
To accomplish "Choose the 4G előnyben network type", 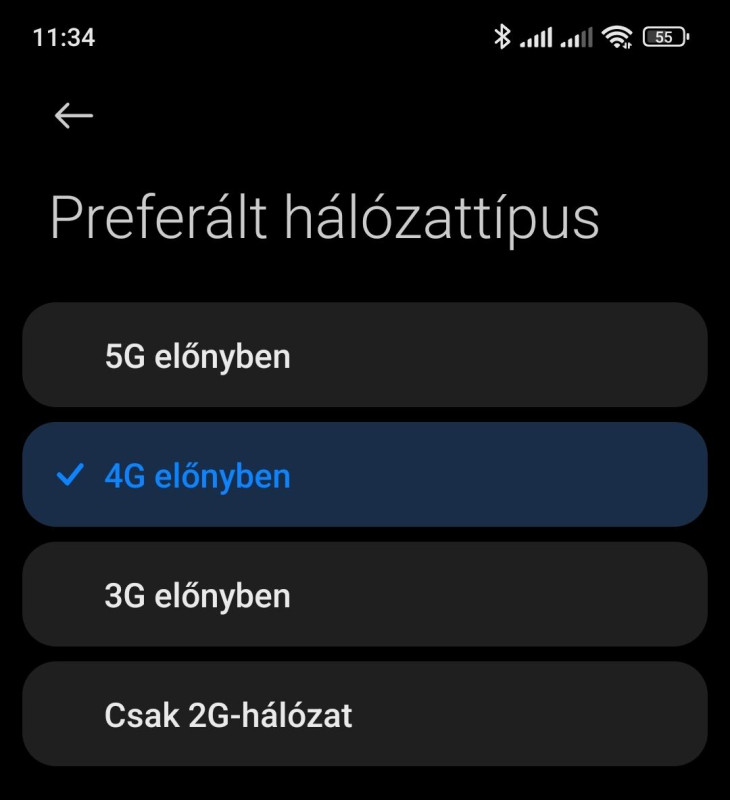I will click(364, 475).
